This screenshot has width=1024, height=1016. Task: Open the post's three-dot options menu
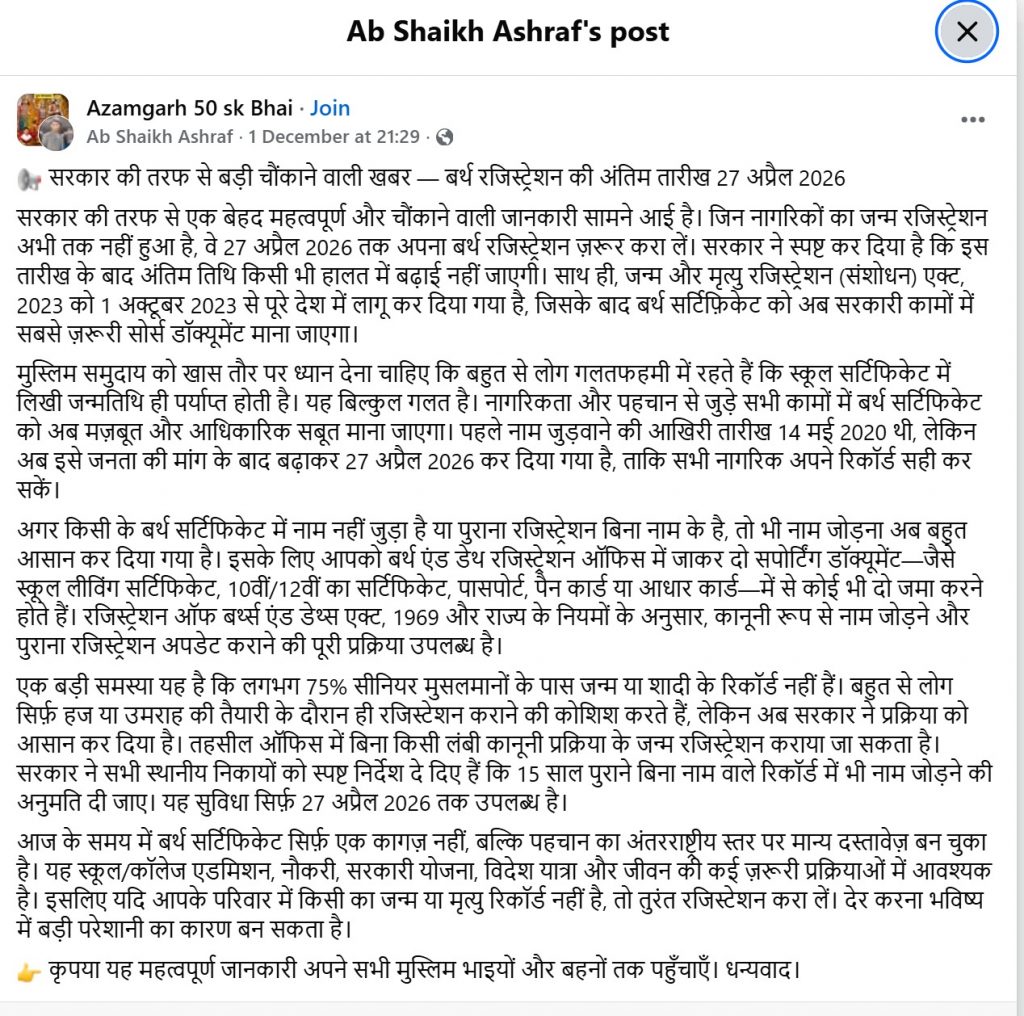coord(973,120)
